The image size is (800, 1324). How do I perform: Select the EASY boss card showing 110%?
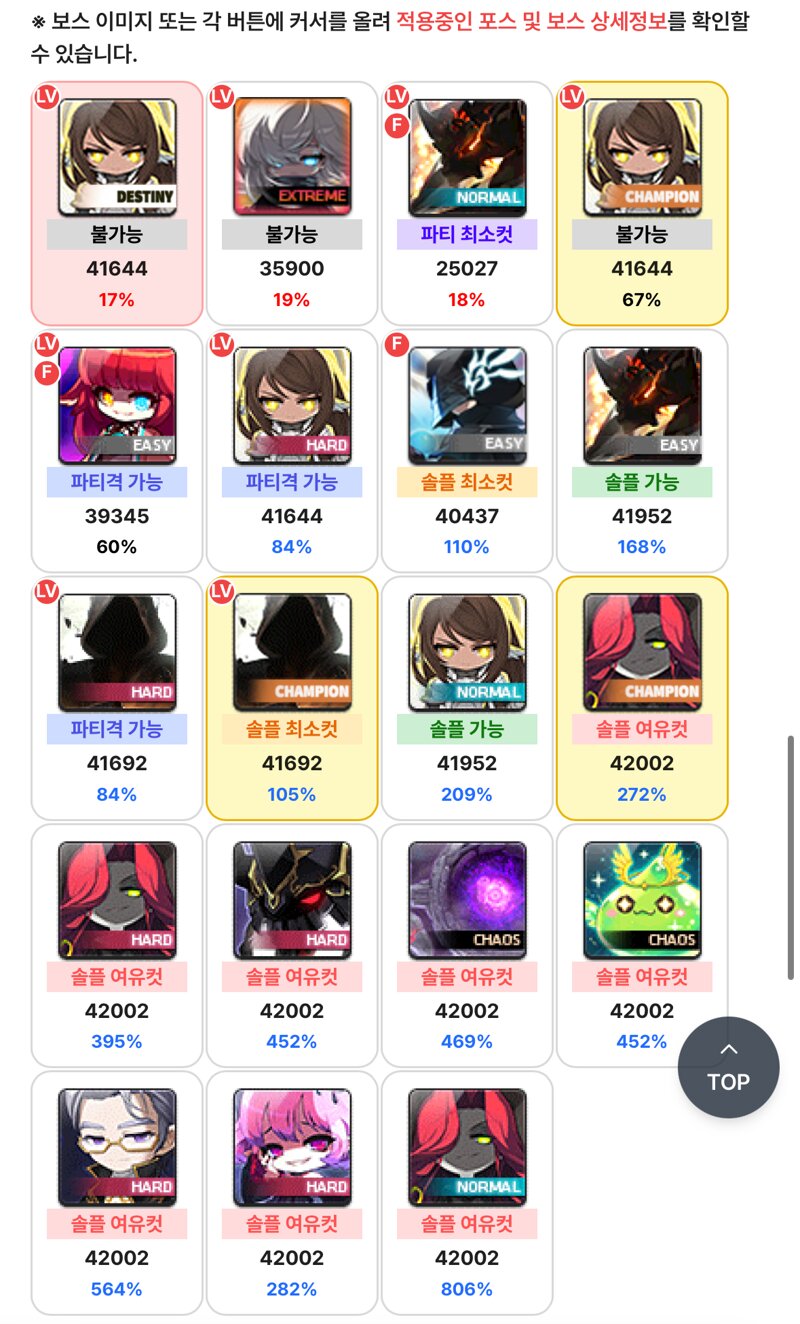pyautogui.click(x=467, y=405)
